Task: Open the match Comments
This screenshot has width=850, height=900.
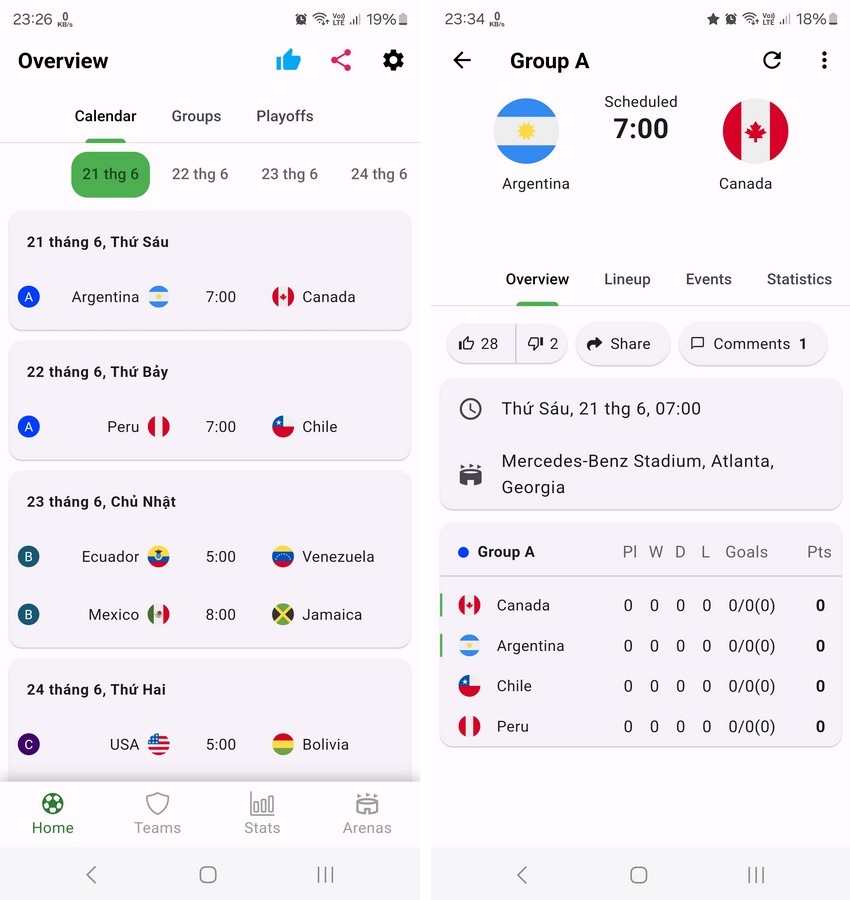Action: click(x=753, y=344)
